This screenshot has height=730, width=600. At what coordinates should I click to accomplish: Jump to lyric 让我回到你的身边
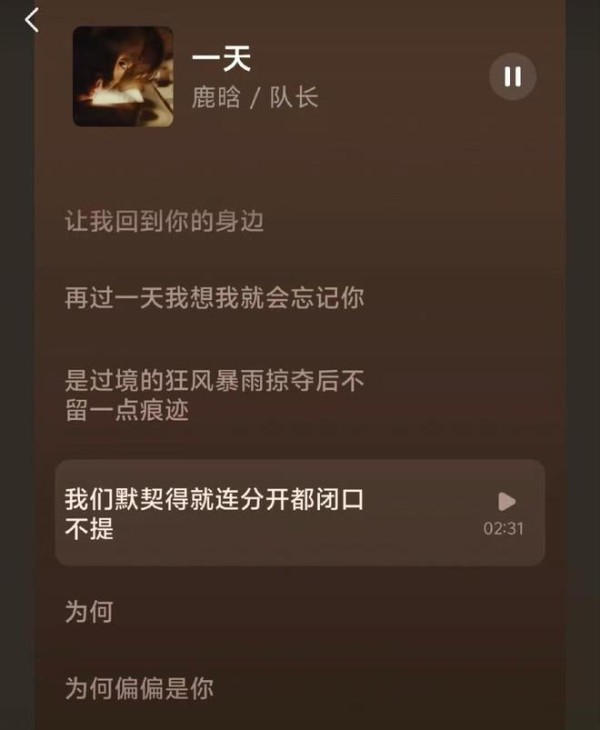click(164, 220)
